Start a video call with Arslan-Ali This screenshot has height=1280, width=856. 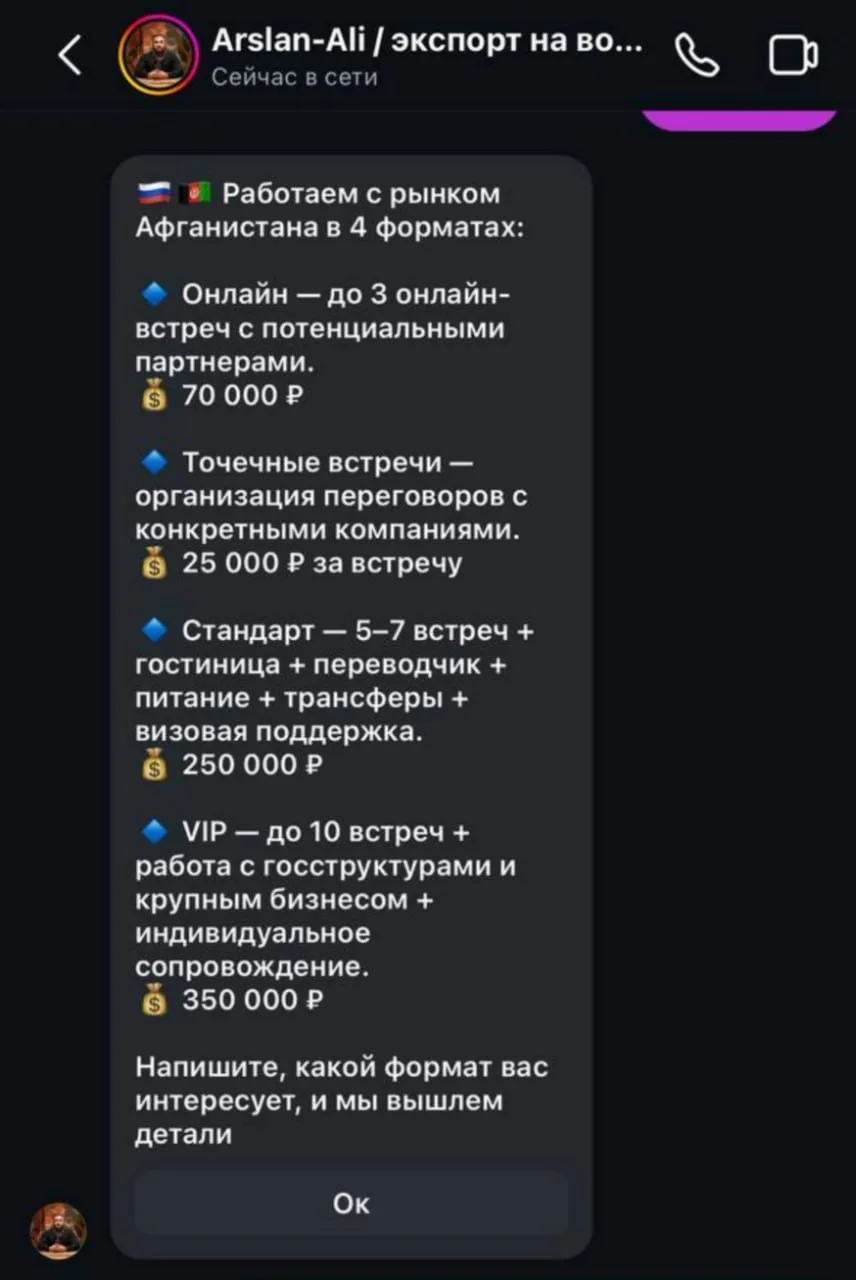pyautogui.click(x=793, y=56)
